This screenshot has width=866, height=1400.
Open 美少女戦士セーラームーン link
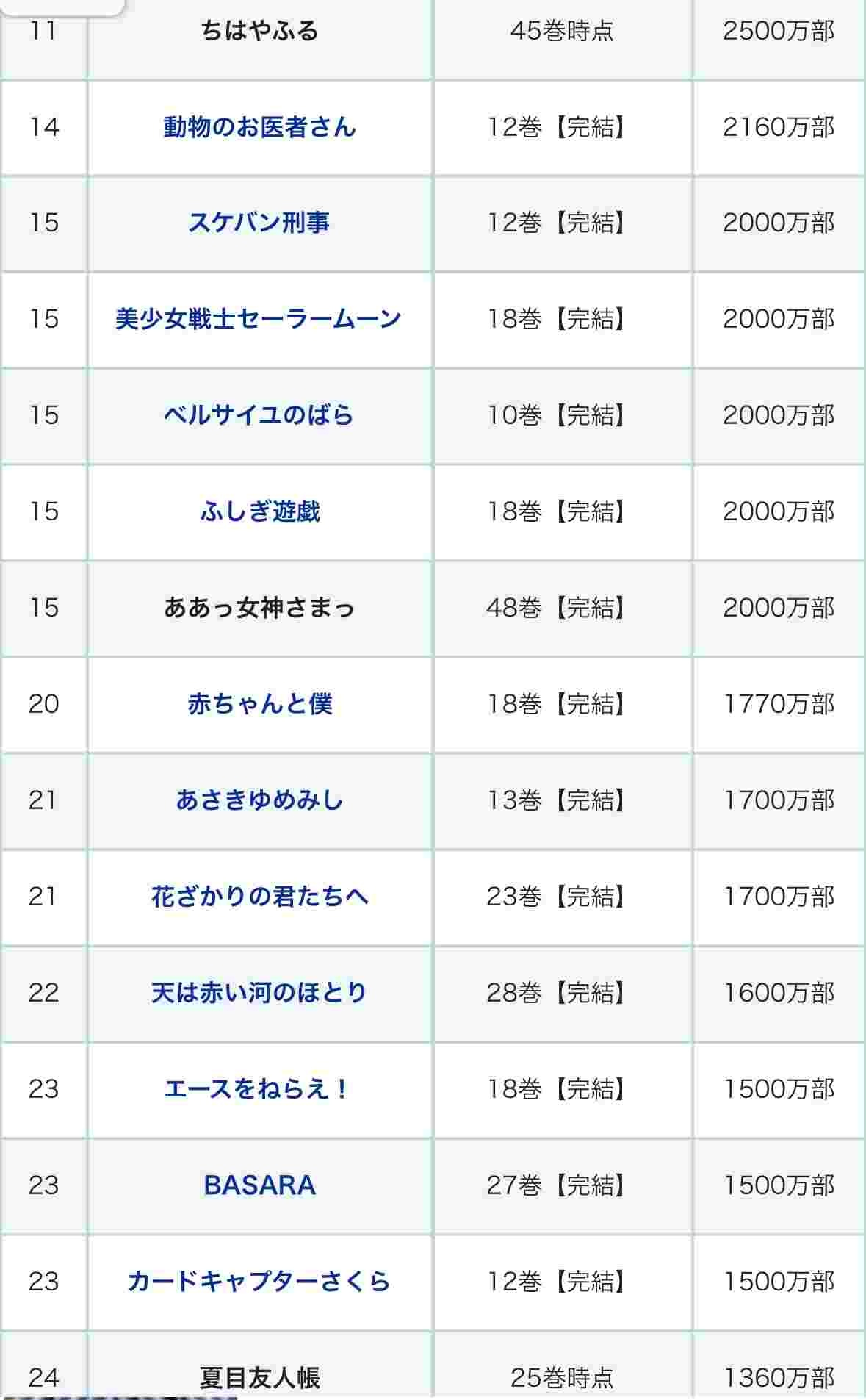259,319
